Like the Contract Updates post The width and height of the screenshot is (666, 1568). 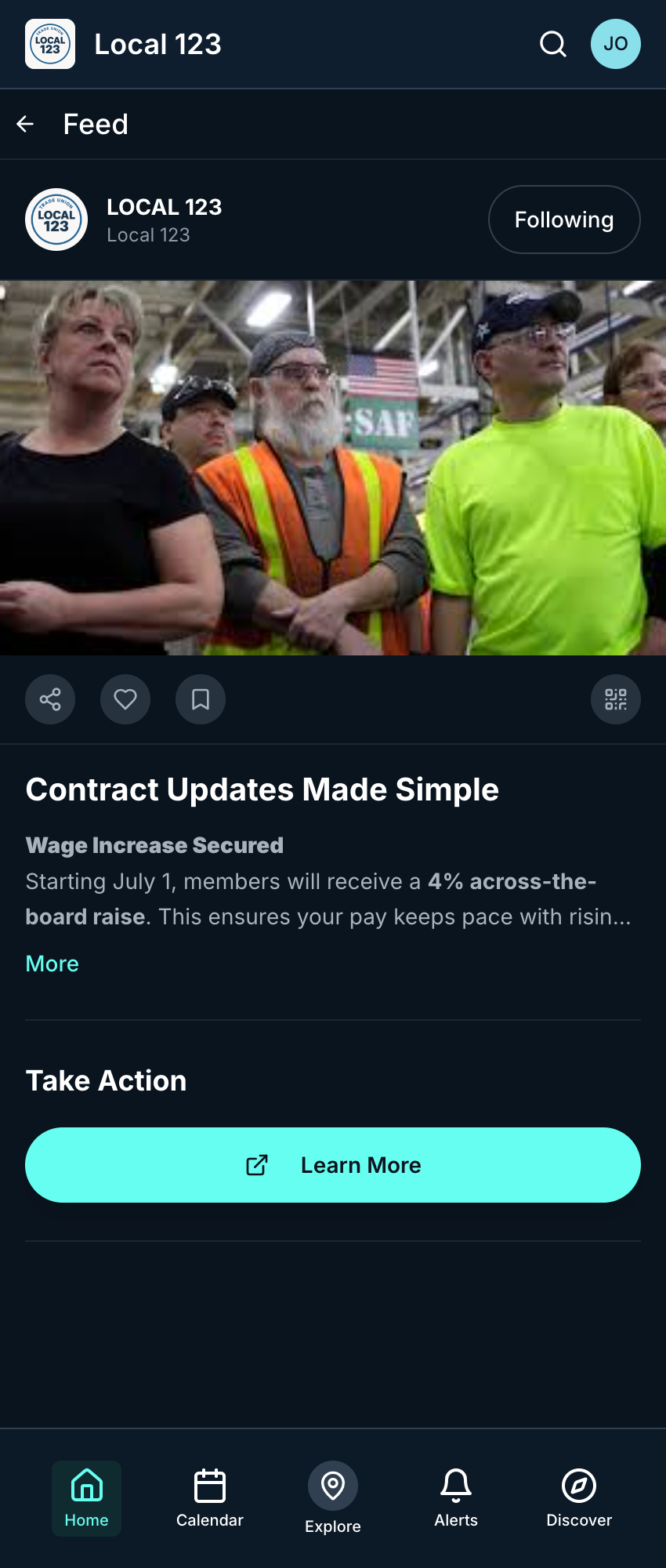125,699
